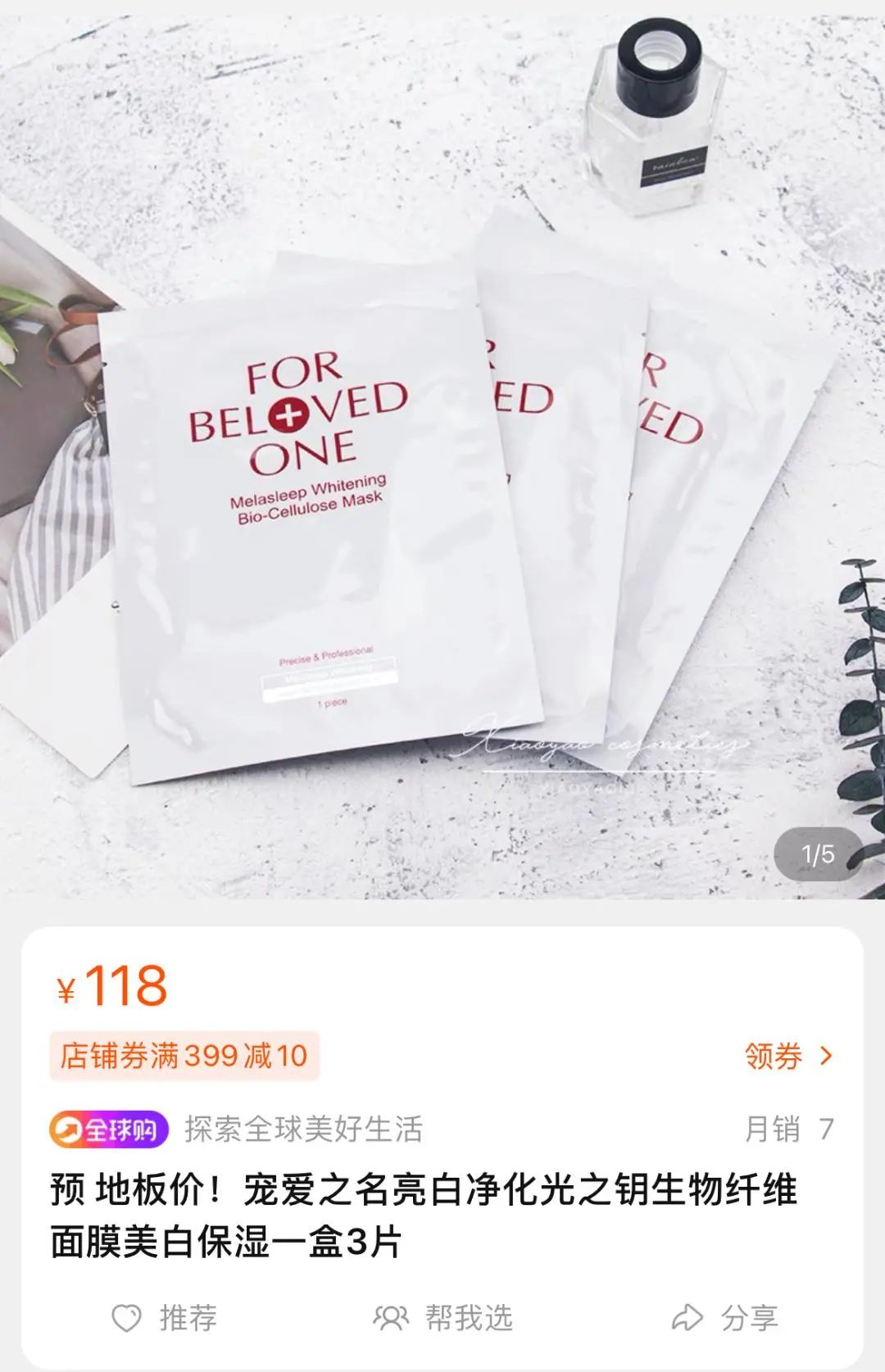Share this product via 分享
The height and width of the screenshot is (1372, 885).
click(724, 1318)
